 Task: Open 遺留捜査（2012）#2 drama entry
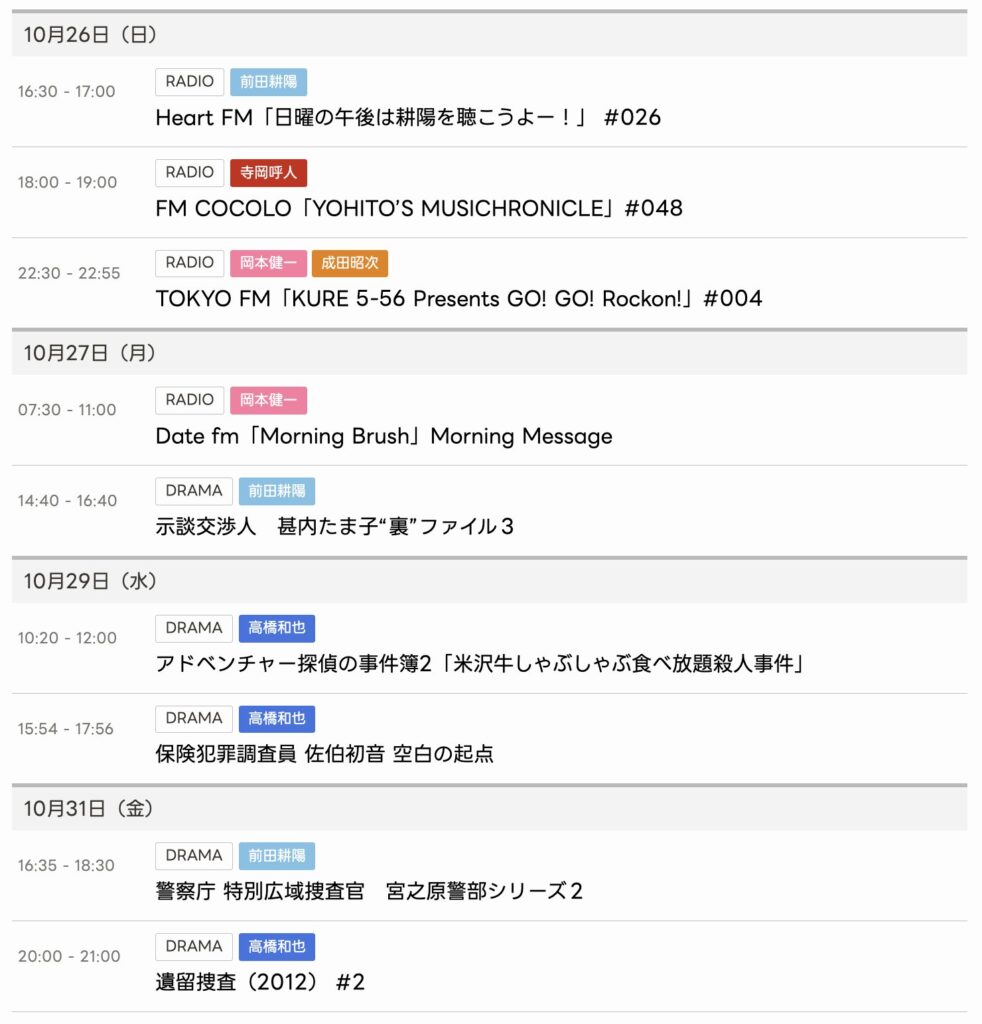[x=260, y=982]
